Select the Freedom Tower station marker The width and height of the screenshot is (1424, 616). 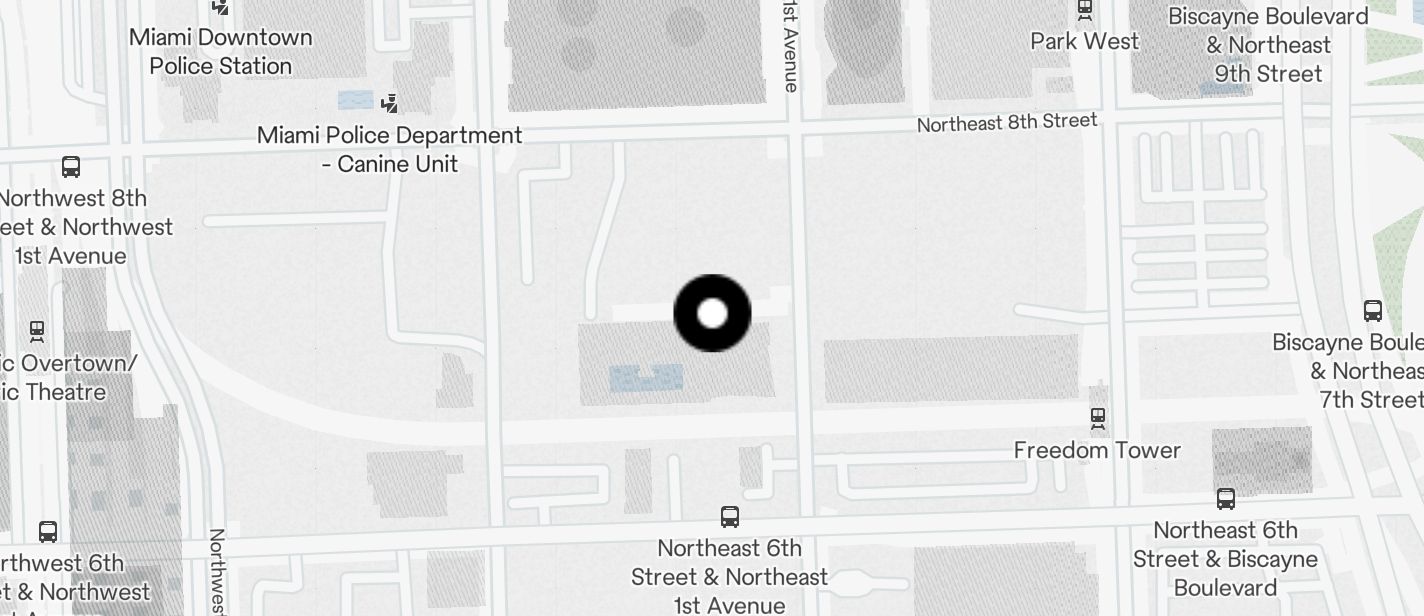(1098, 418)
